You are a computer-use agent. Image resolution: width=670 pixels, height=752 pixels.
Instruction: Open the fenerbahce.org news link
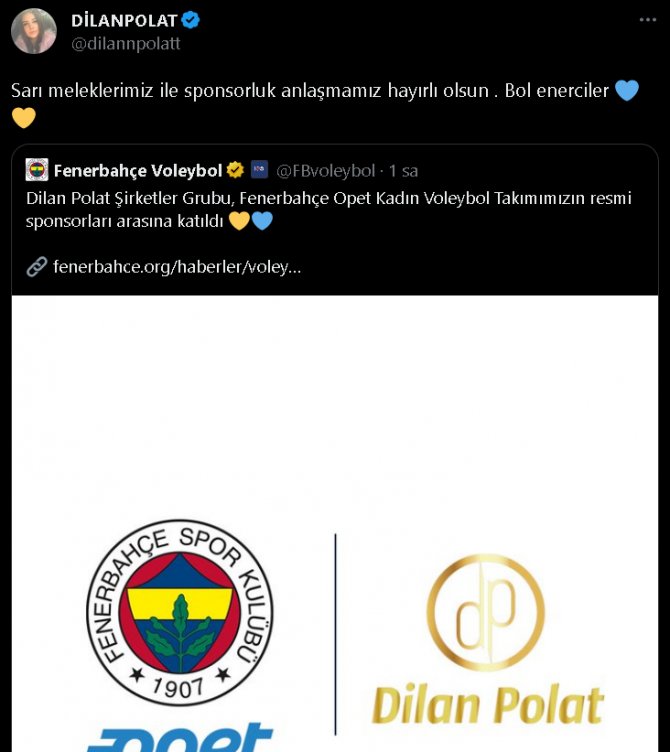[x=176, y=267]
